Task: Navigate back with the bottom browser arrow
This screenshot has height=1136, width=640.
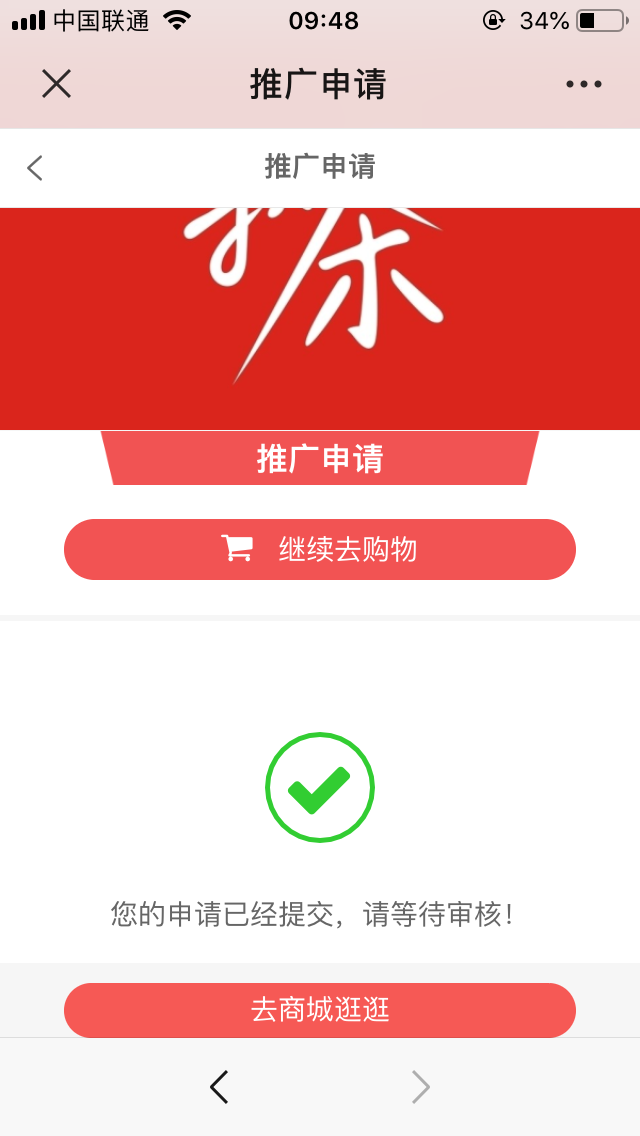Action: (x=219, y=1087)
